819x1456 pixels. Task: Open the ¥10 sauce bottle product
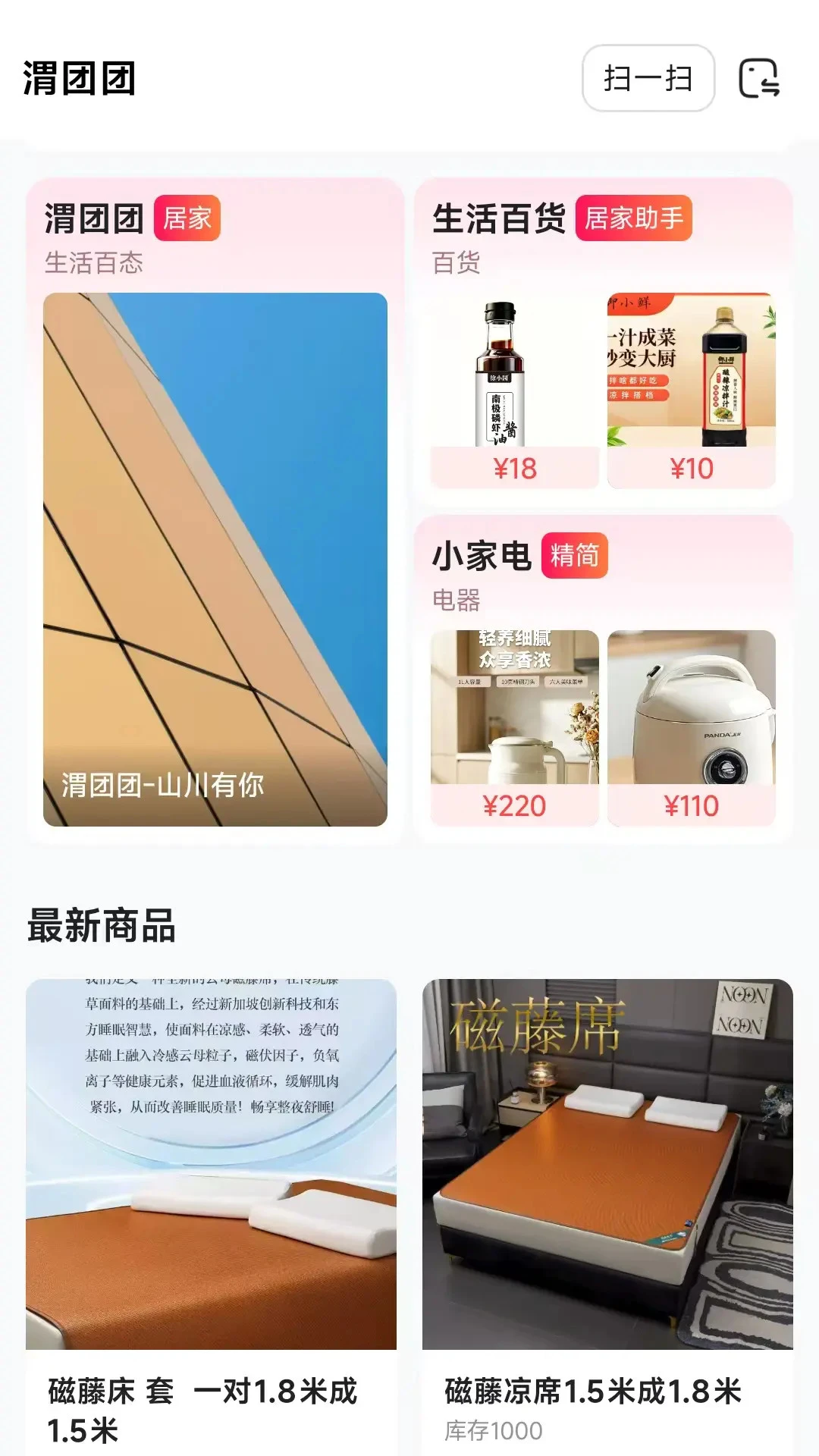coord(692,391)
